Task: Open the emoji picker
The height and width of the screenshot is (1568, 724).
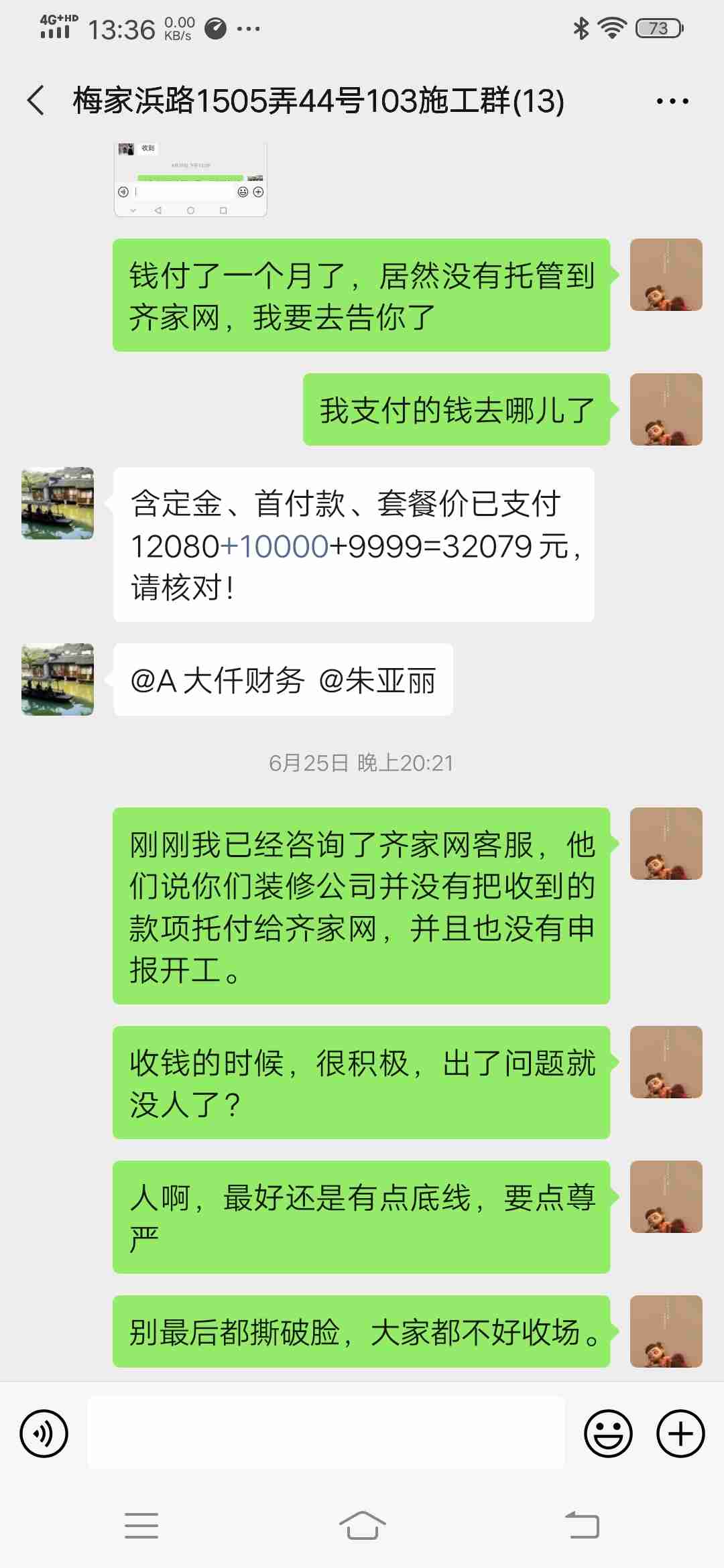Action: coord(608,1433)
